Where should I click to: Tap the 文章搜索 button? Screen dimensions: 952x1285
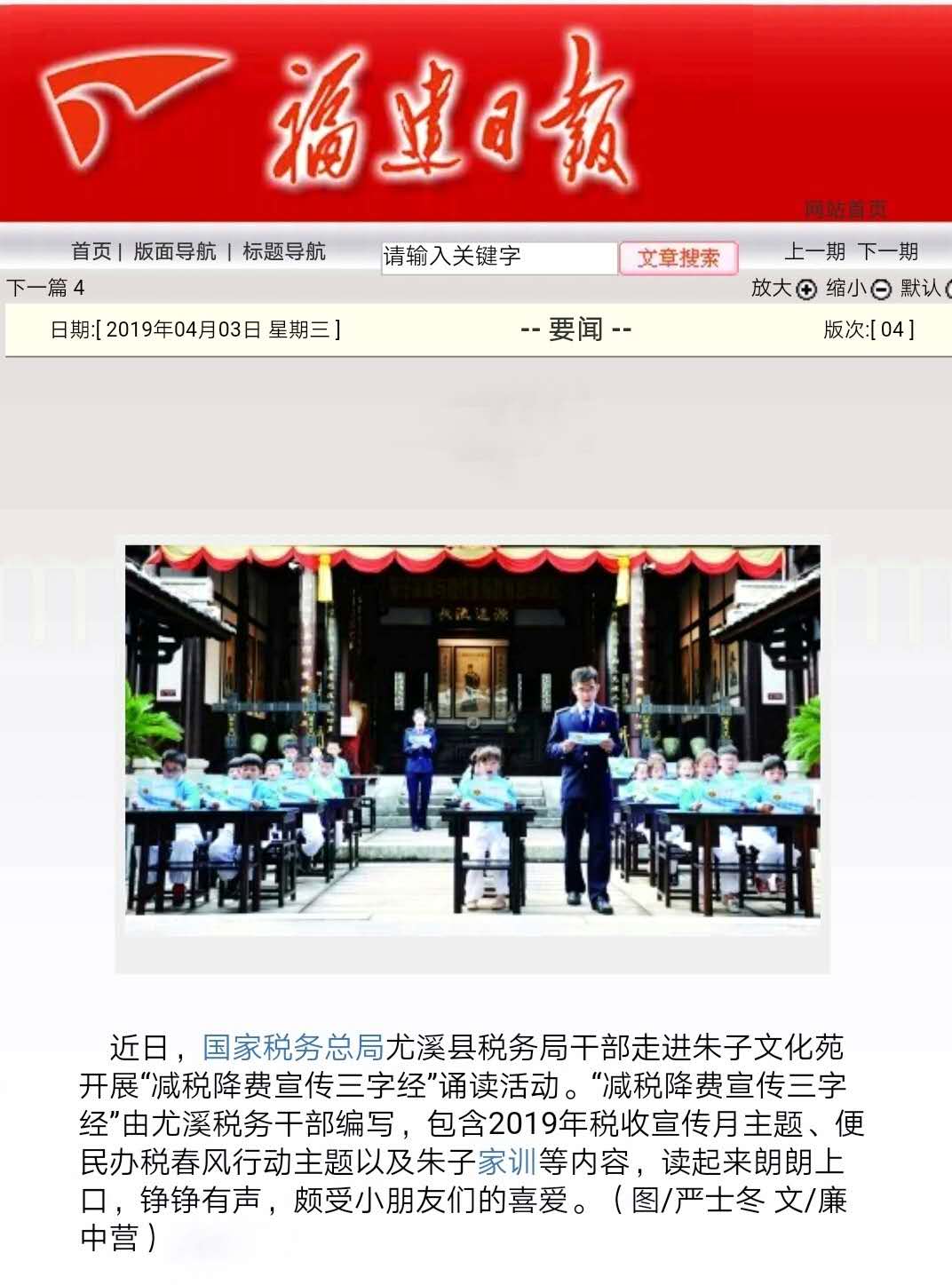pyautogui.click(x=678, y=258)
